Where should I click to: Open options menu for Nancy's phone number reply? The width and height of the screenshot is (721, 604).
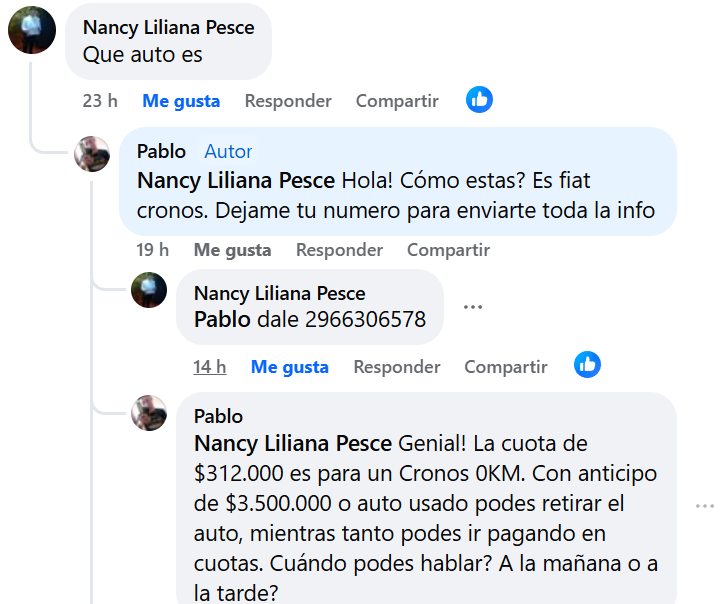tap(473, 307)
